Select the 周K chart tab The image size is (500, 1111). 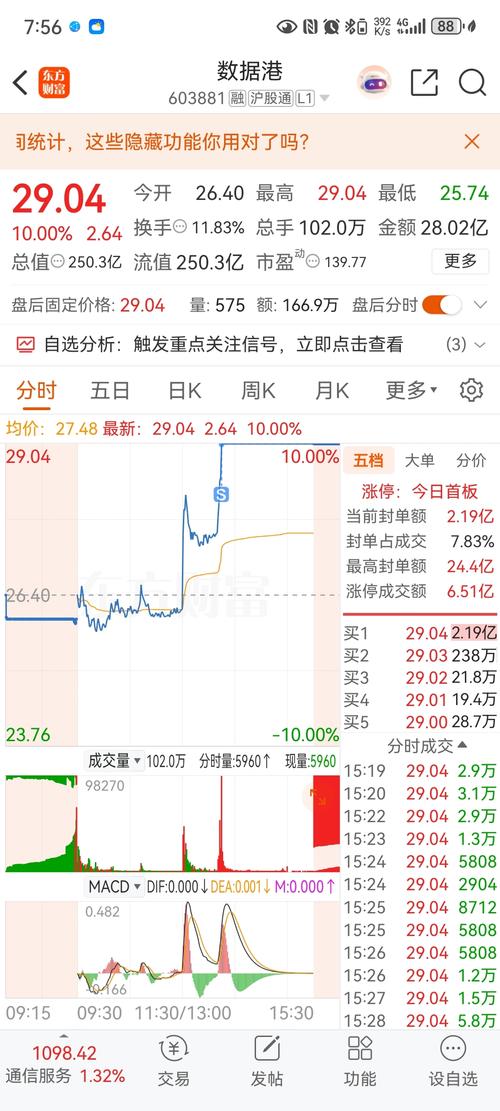[258, 390]
